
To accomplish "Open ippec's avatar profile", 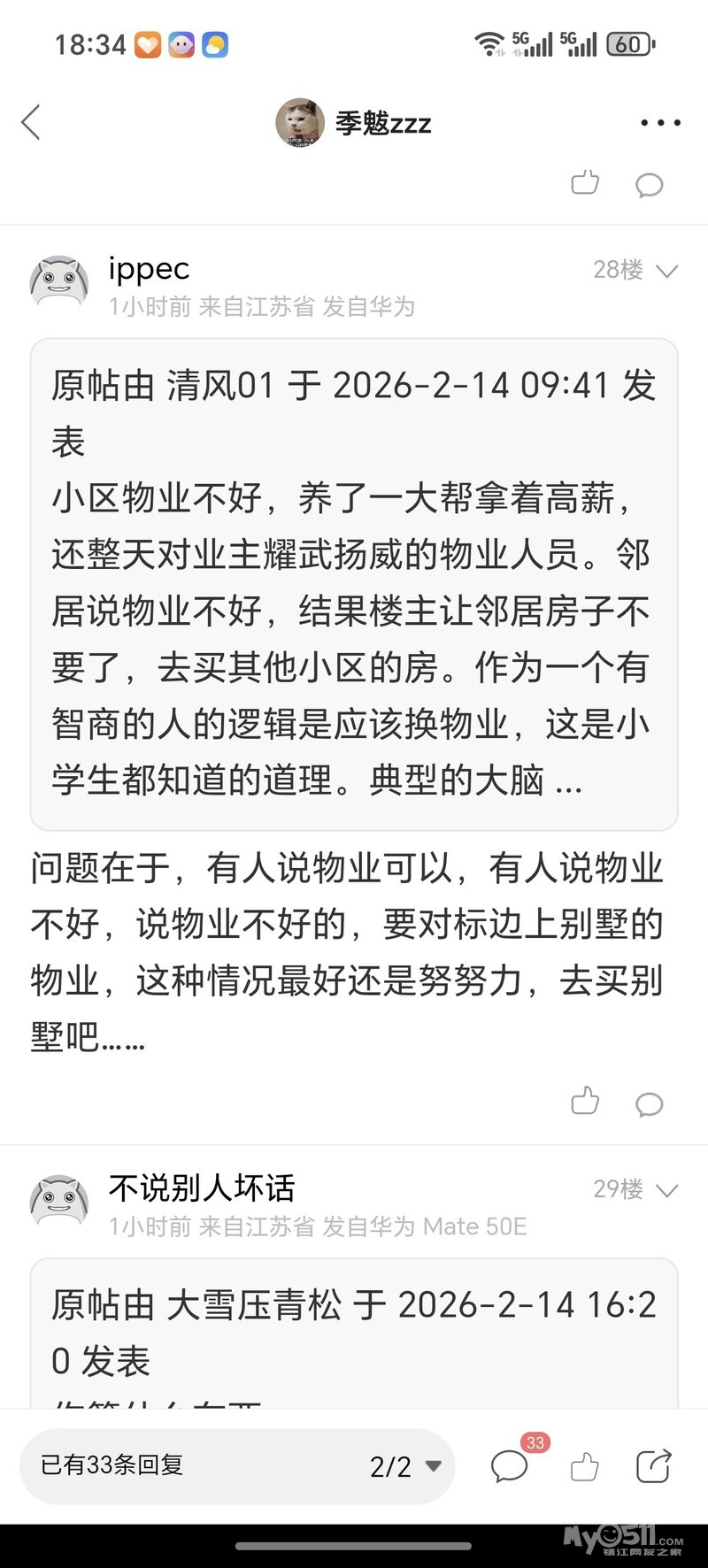I will click(59, 283).
